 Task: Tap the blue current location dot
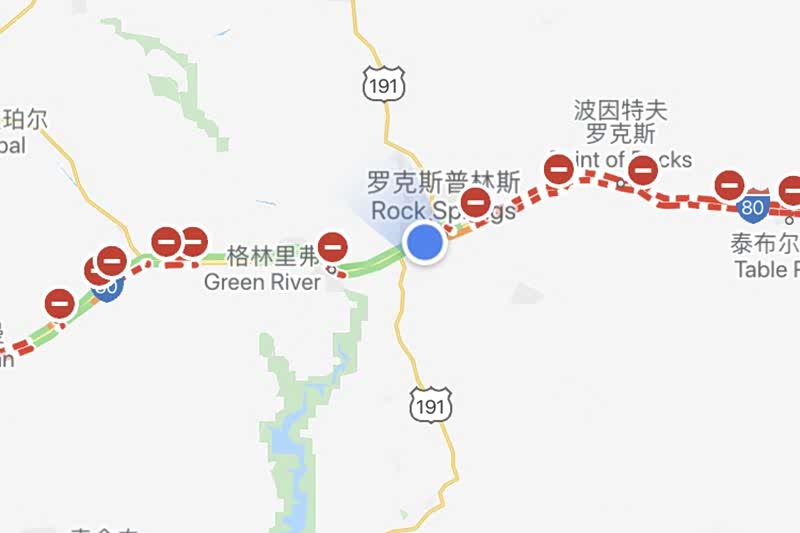[x=426, y=242]
